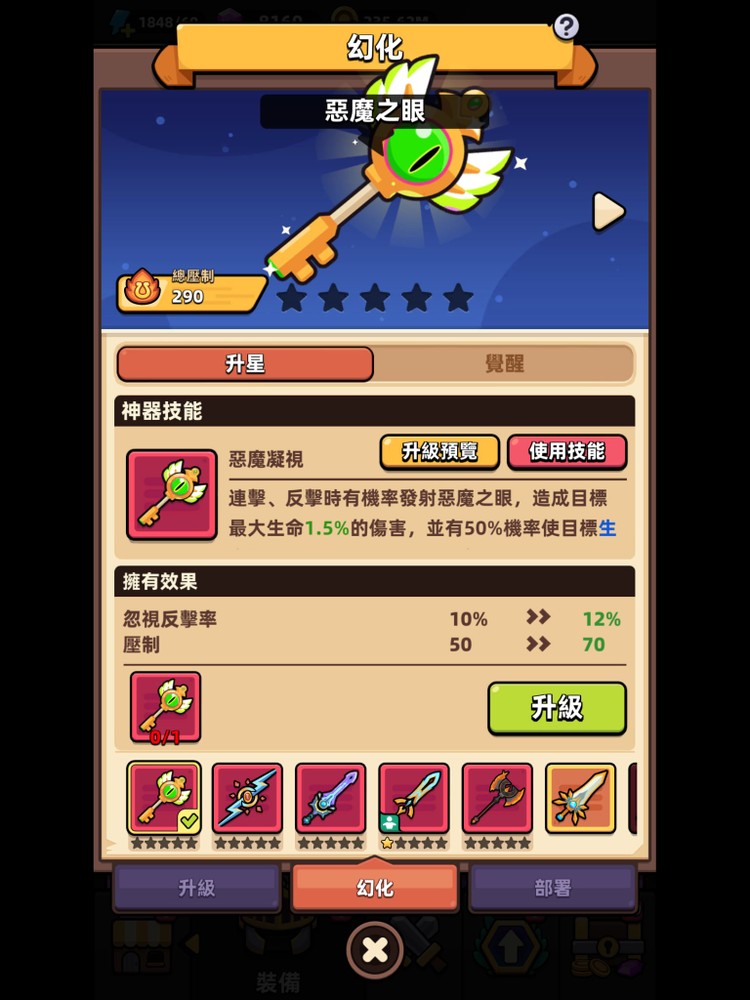Viewport: 750px width, 1000px height.
Task: Tap the 0/1 key material icon
Action: tap(165, 706)
